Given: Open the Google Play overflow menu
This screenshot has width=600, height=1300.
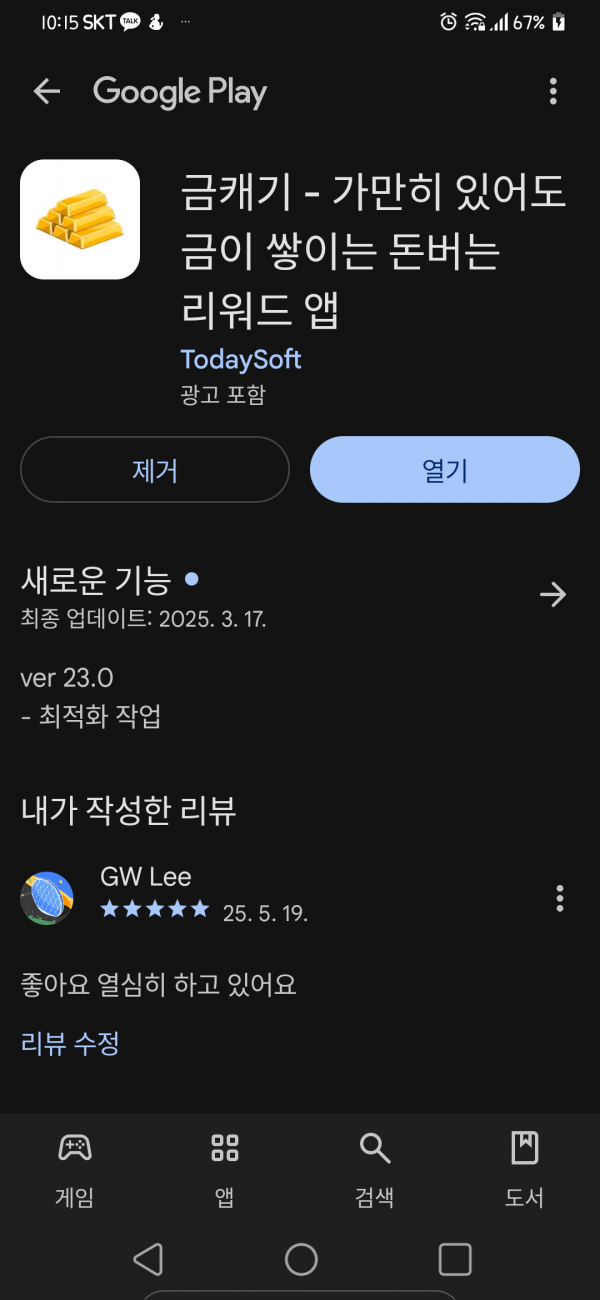Looking at the screenshot, I should point(553,92).
